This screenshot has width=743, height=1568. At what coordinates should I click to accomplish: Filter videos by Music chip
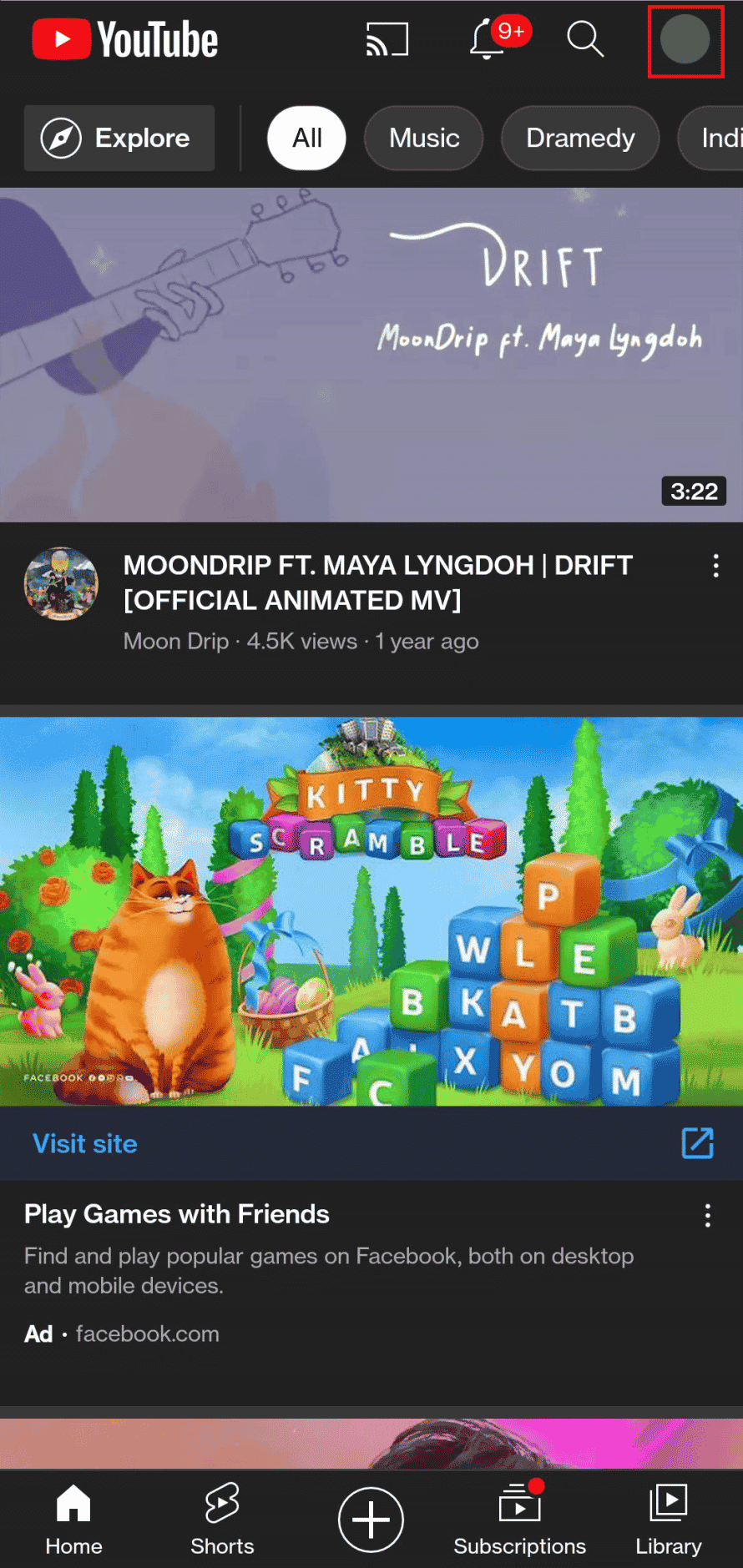[424, 138]
